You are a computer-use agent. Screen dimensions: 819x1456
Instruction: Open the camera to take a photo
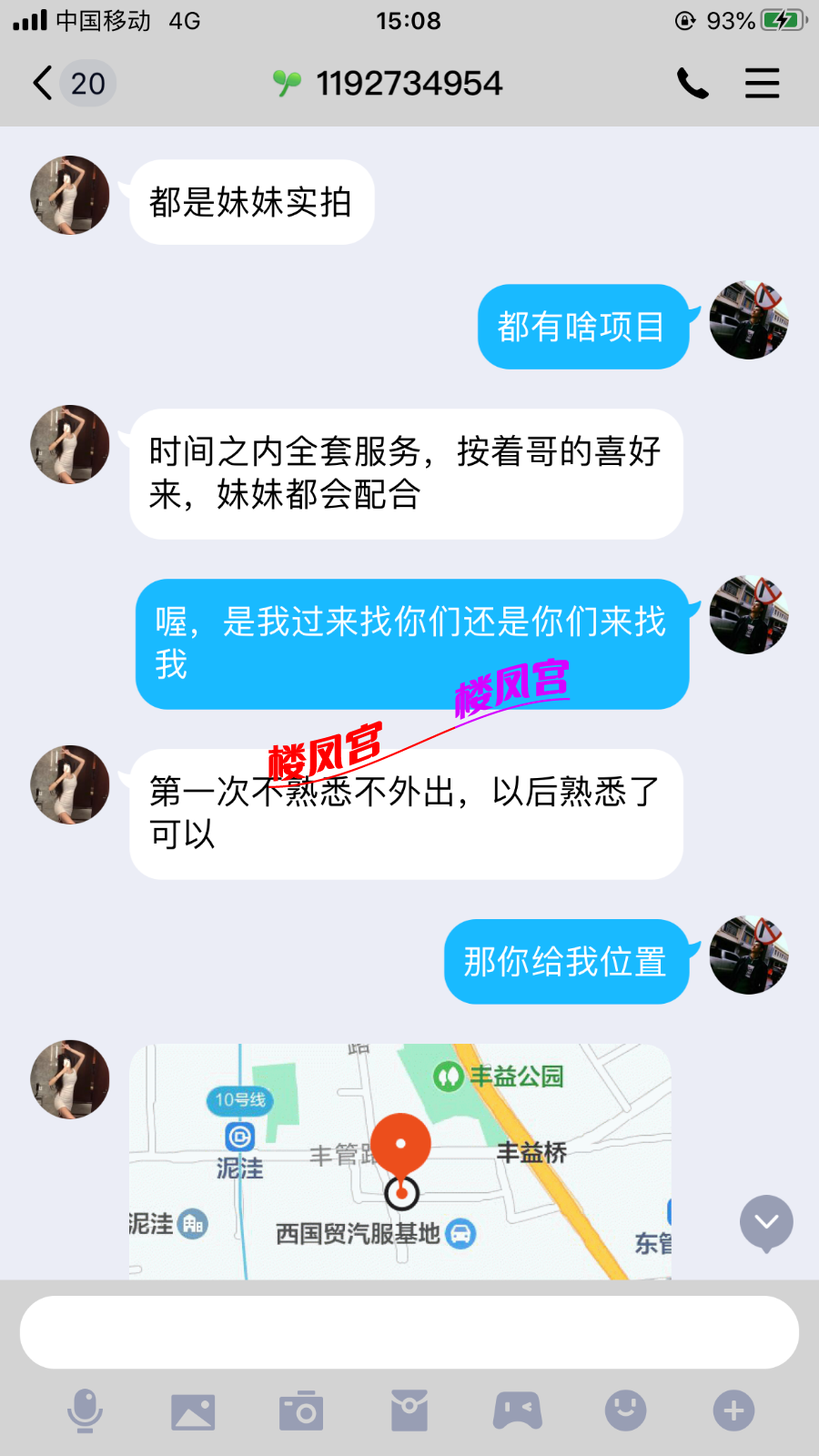pyautogui.click(x=301, y=1411)
